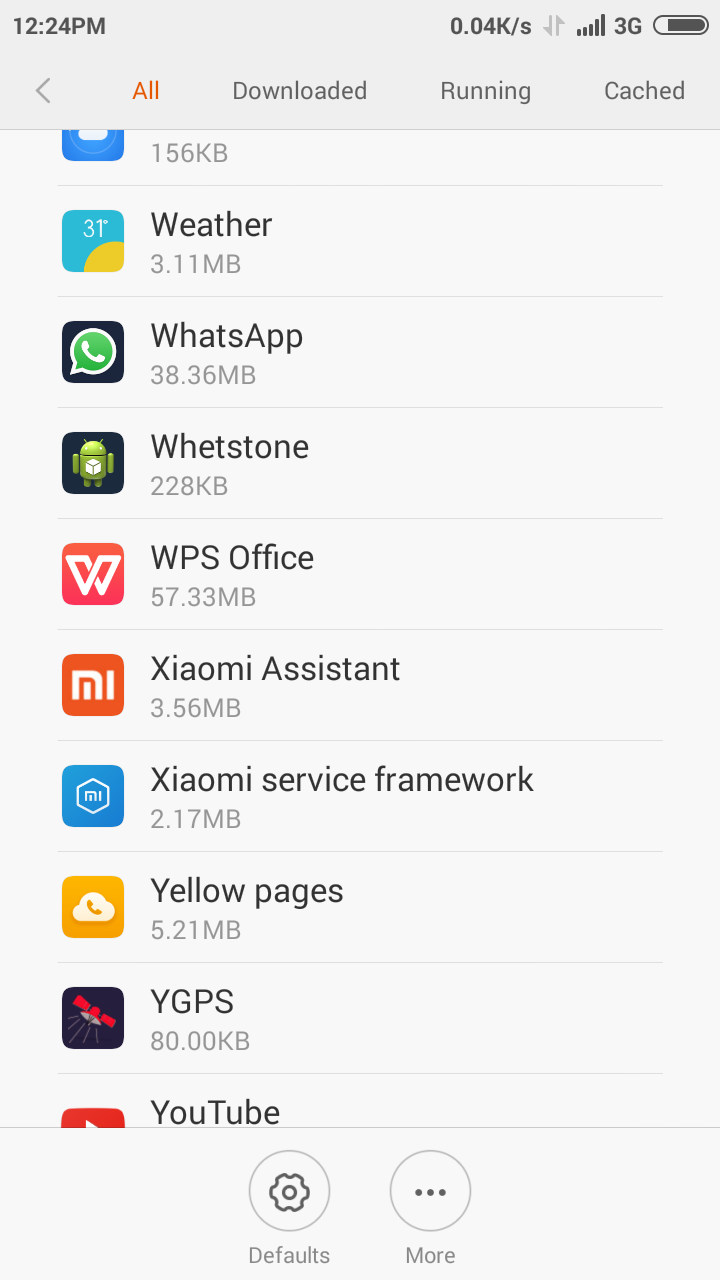Open the Cached tab

[x=644, y=91]
